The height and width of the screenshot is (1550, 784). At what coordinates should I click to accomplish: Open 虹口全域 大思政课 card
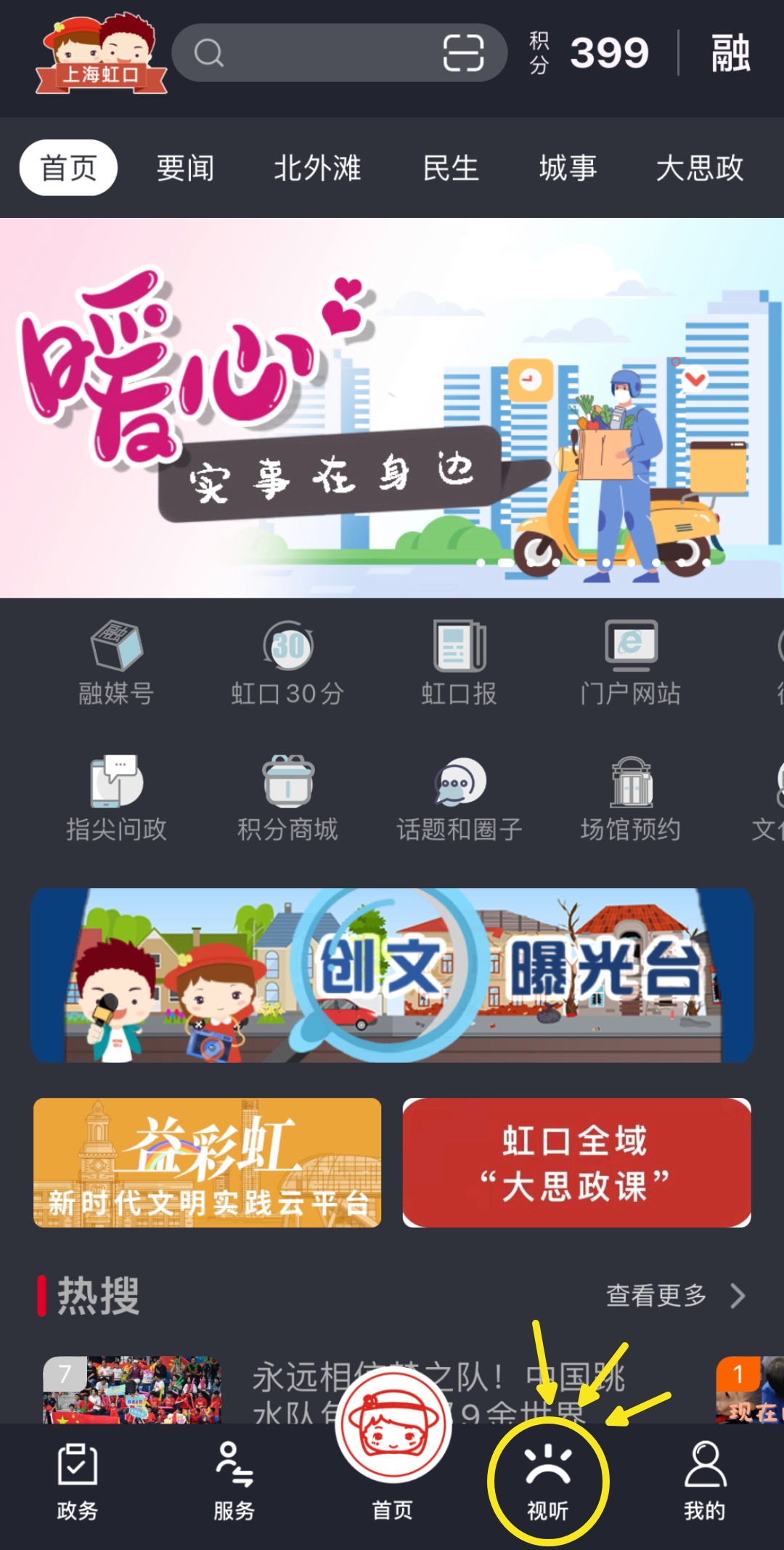point(576,1162)
